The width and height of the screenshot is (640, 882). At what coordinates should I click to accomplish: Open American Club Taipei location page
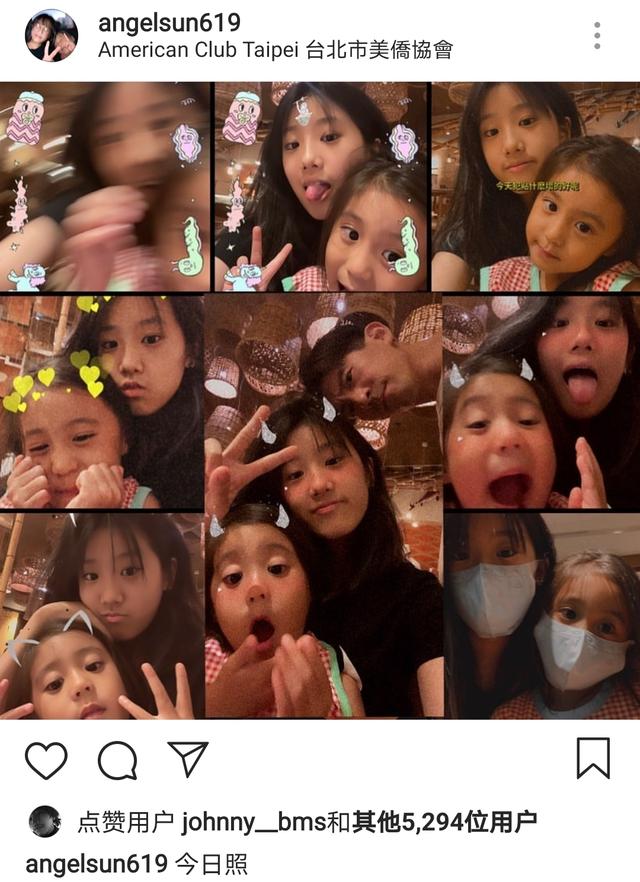275,49
